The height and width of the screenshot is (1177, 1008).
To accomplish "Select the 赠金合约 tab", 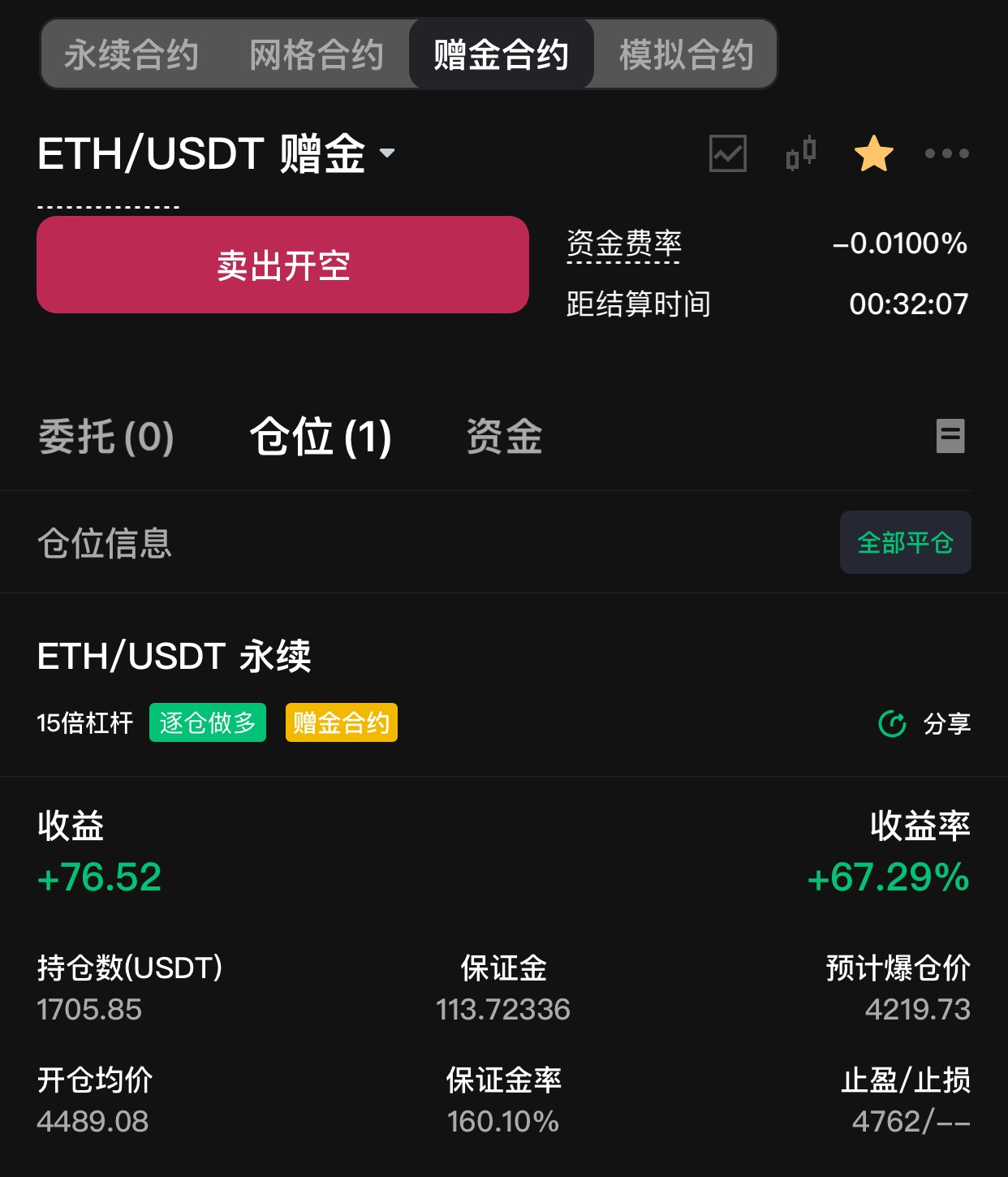I will tap(501, 55).
